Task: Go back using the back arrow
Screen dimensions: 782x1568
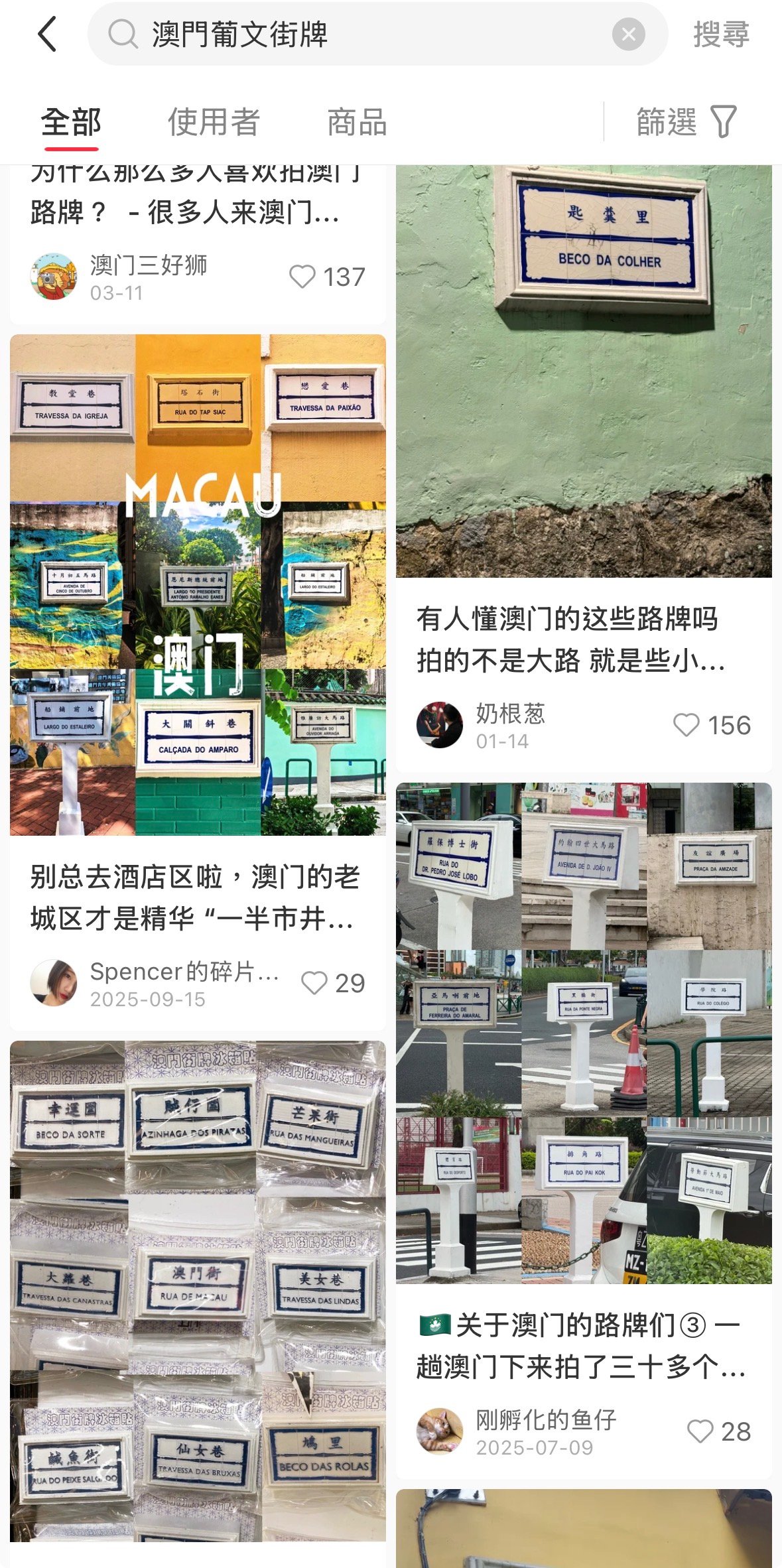Action: click(48, 34)
